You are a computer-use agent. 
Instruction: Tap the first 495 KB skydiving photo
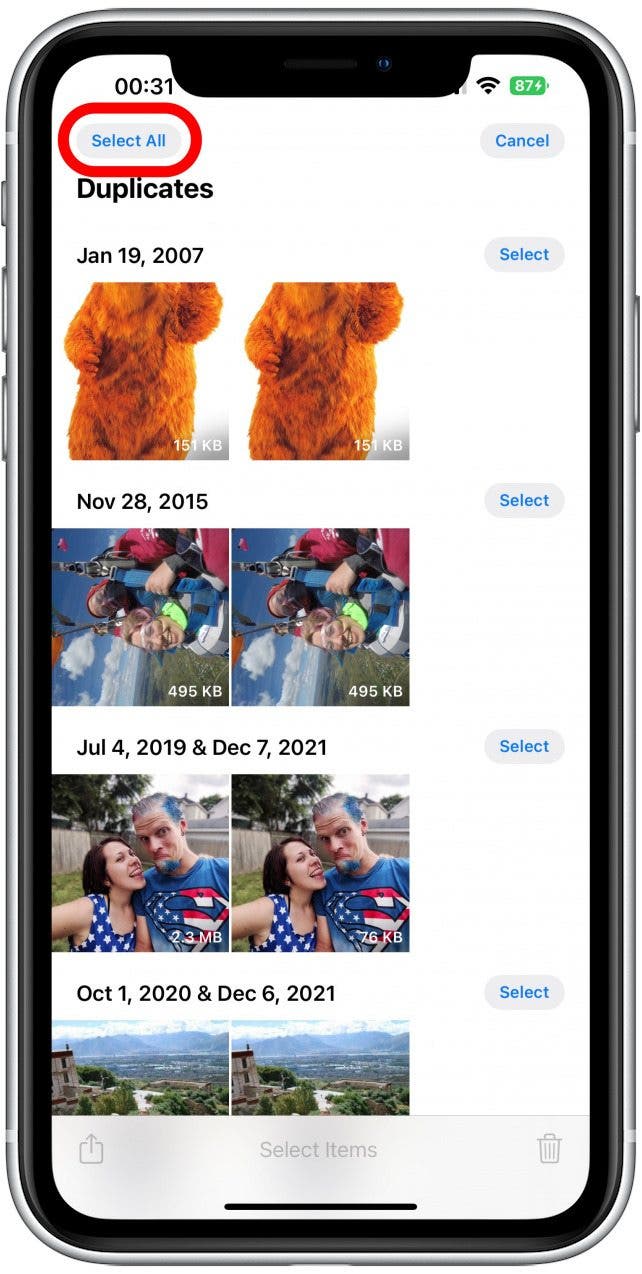140,617
